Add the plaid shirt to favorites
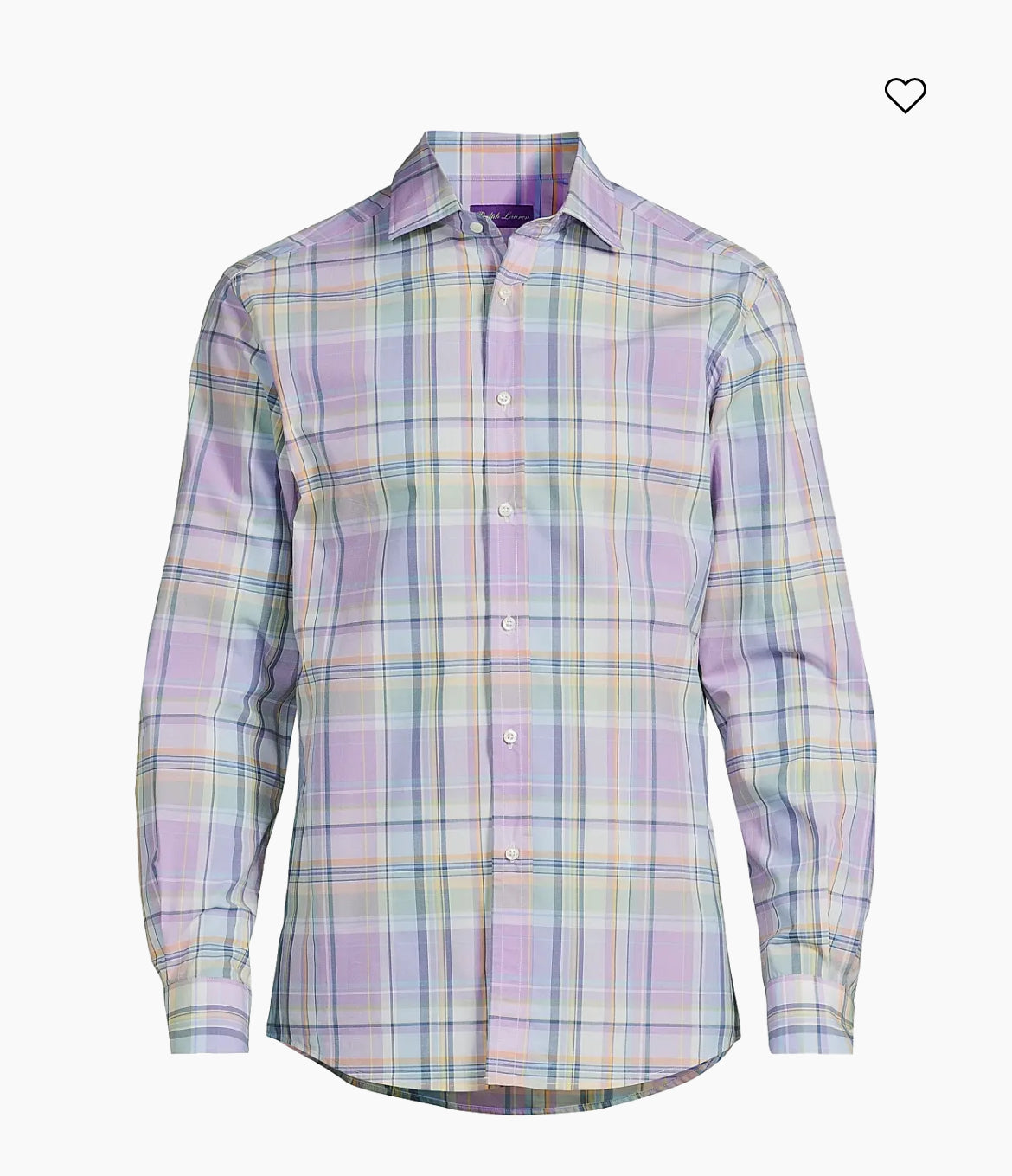Screen dimensions: 1012x1176 pos(905,95)
